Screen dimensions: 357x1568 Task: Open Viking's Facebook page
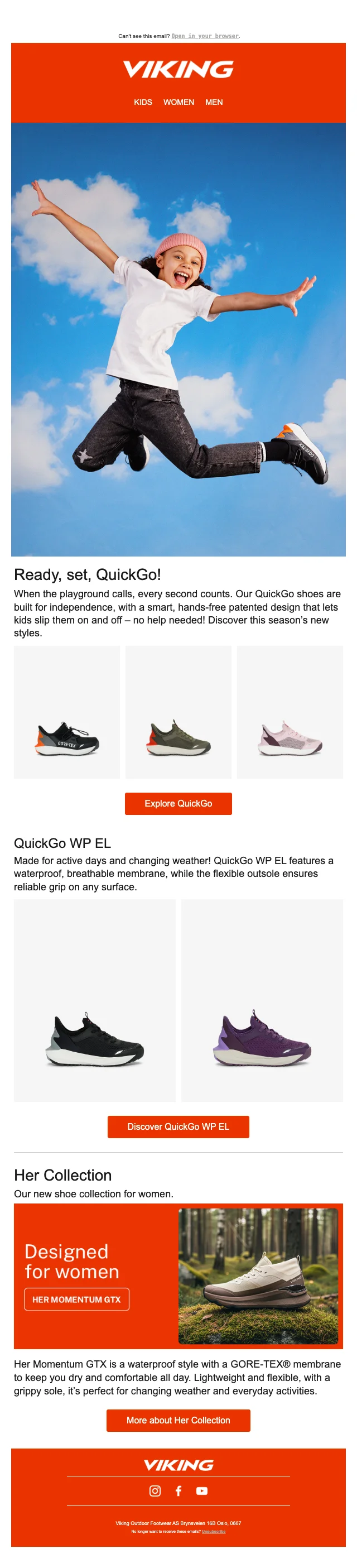click(179, 1491)
